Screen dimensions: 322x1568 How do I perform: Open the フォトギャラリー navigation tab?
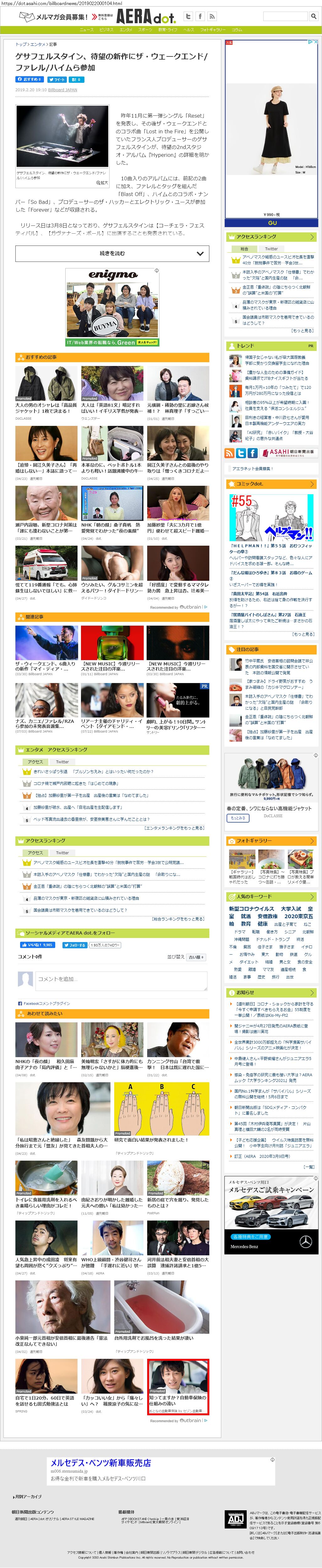pyautogui.click(x=212, y=29)
